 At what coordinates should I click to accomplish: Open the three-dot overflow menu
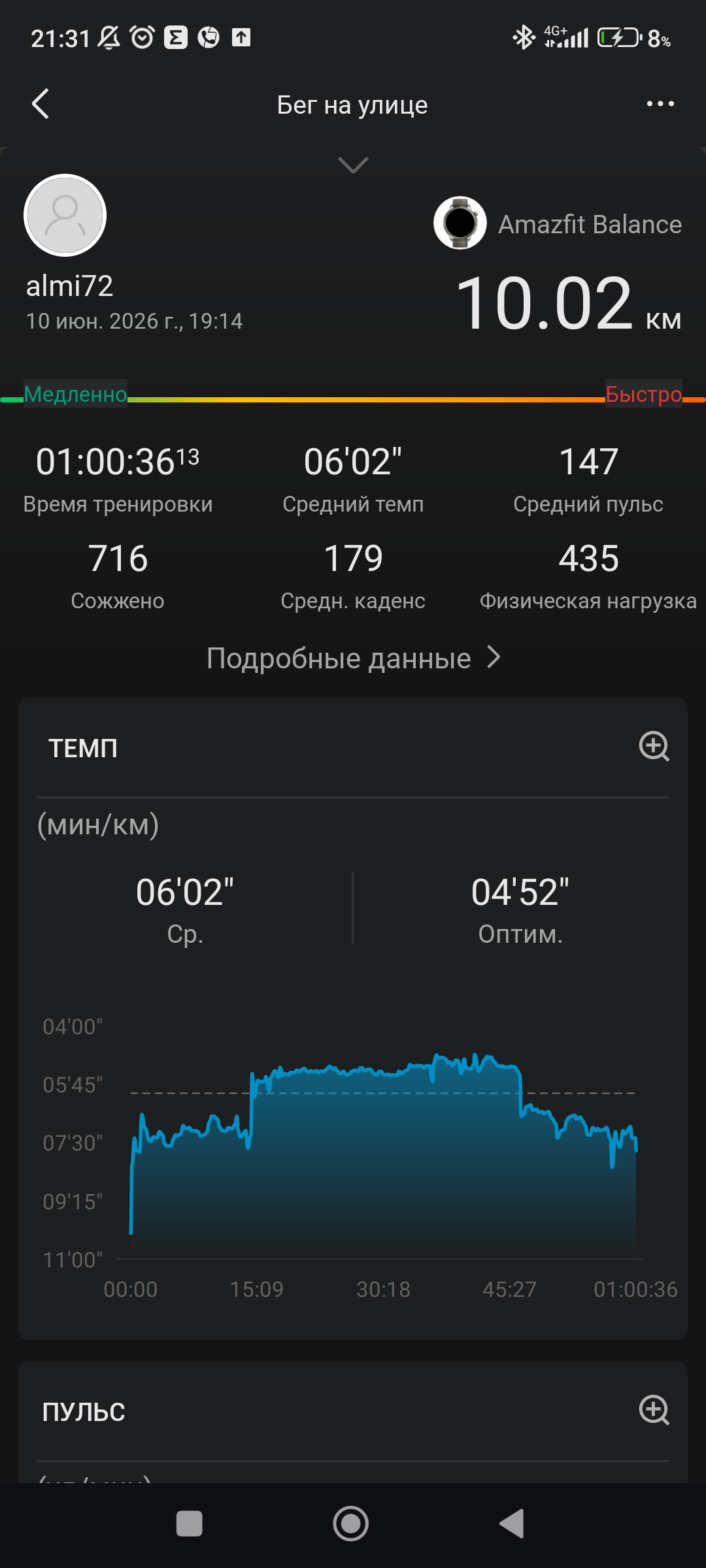coord(660,104)
